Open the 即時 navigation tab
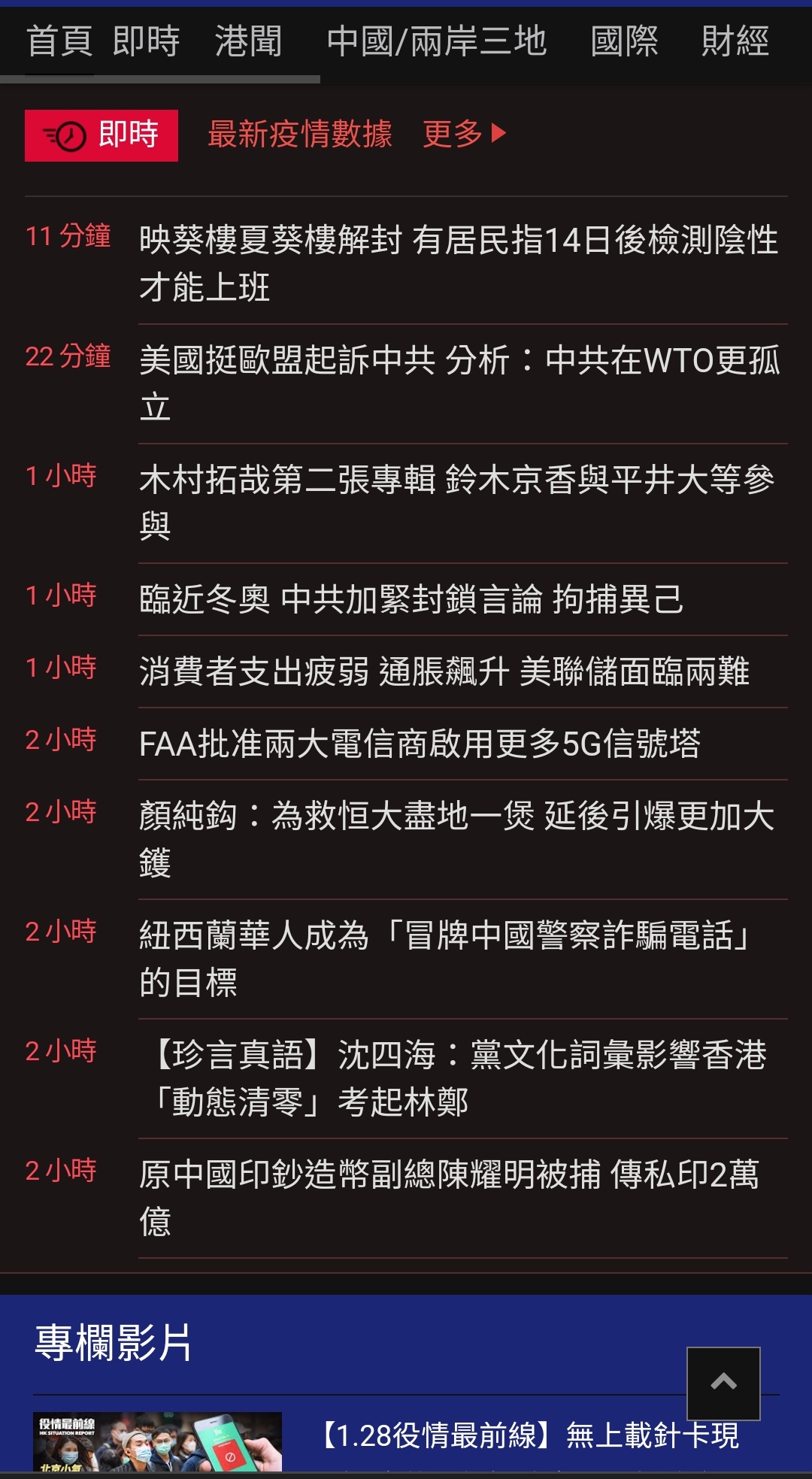812x1479 pixels. (x=146, y=41)
